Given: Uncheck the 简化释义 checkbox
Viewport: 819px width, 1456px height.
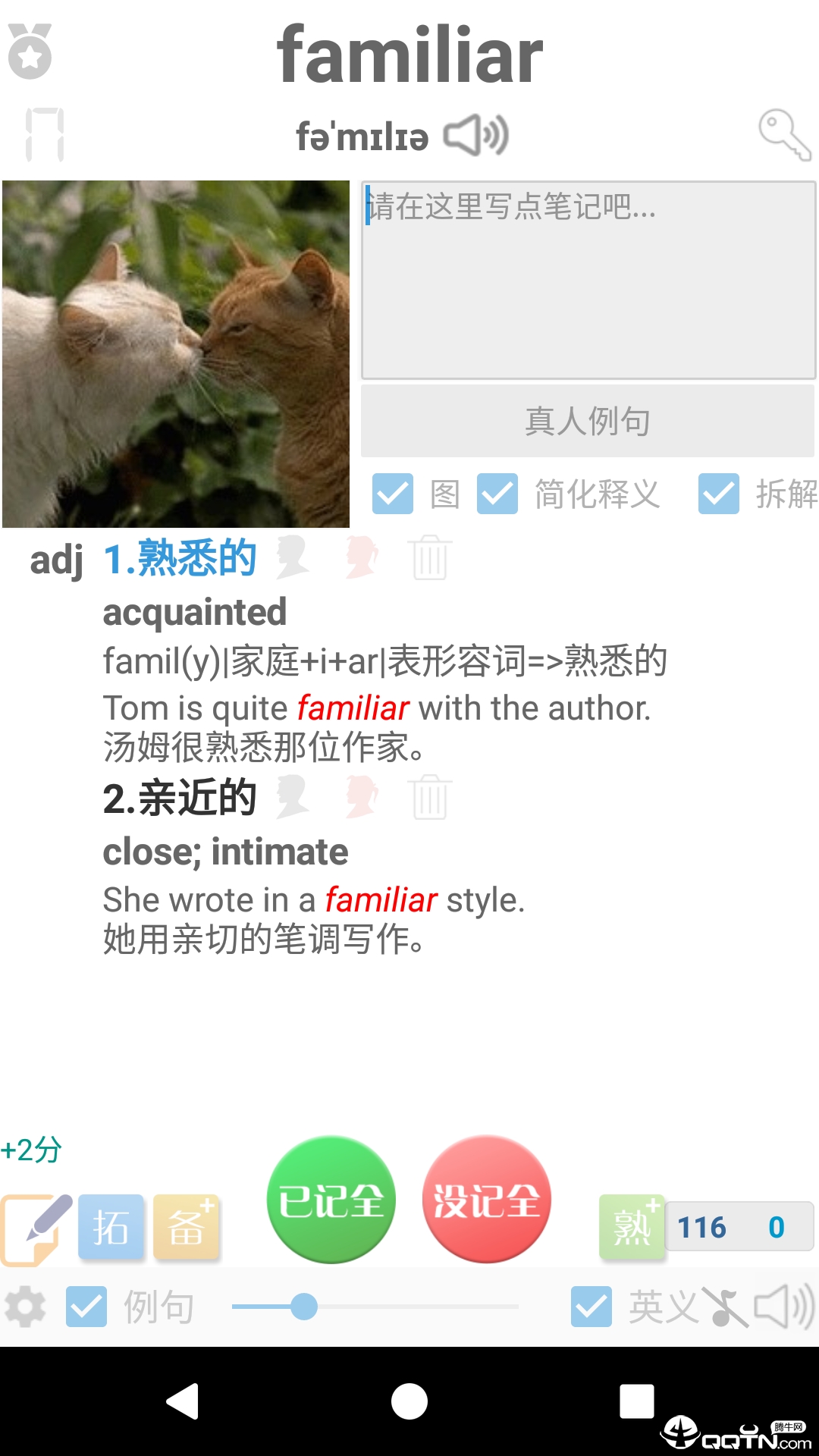Looking at the screenshot, I should 497,494.
